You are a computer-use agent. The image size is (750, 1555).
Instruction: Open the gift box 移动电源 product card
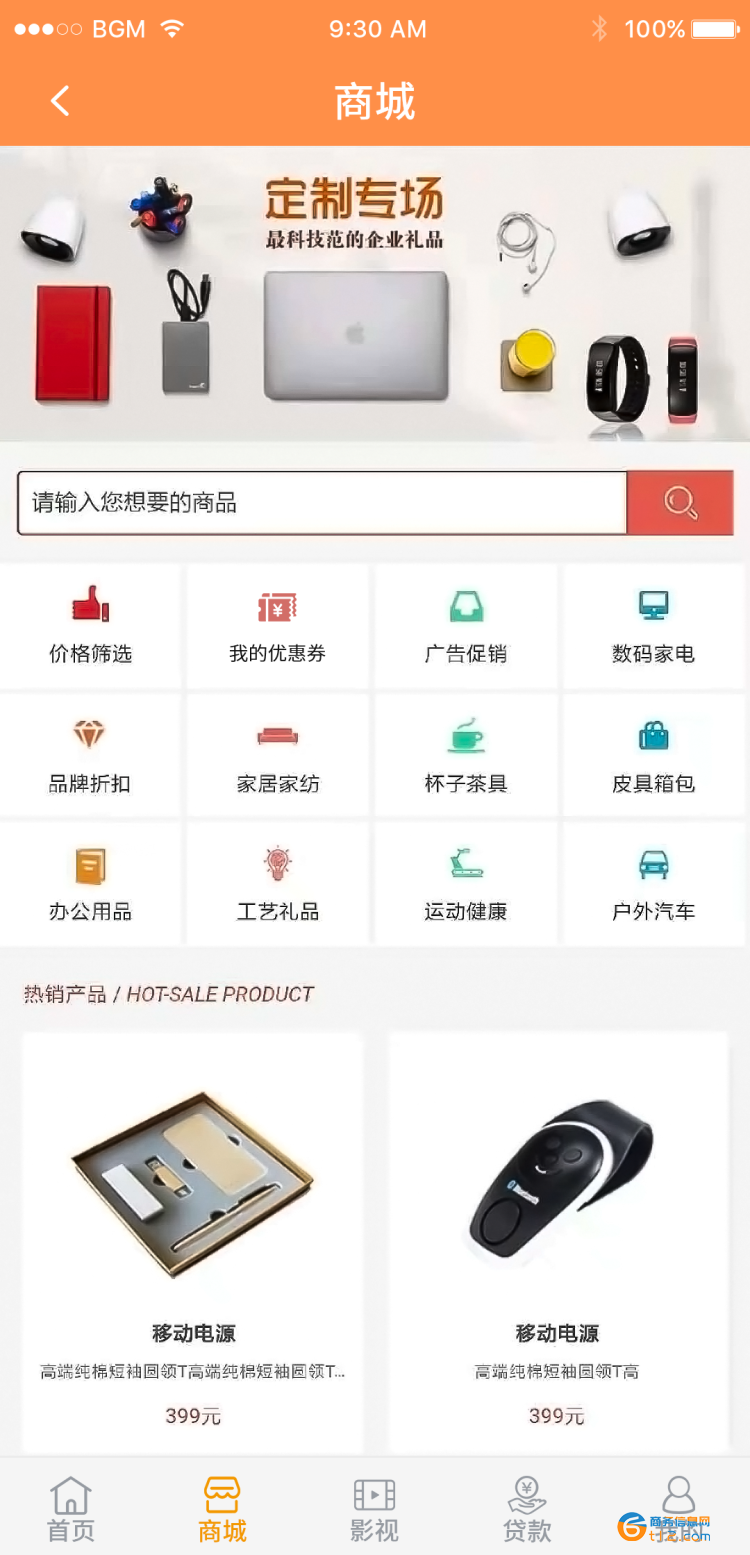tap(192, 1242)
